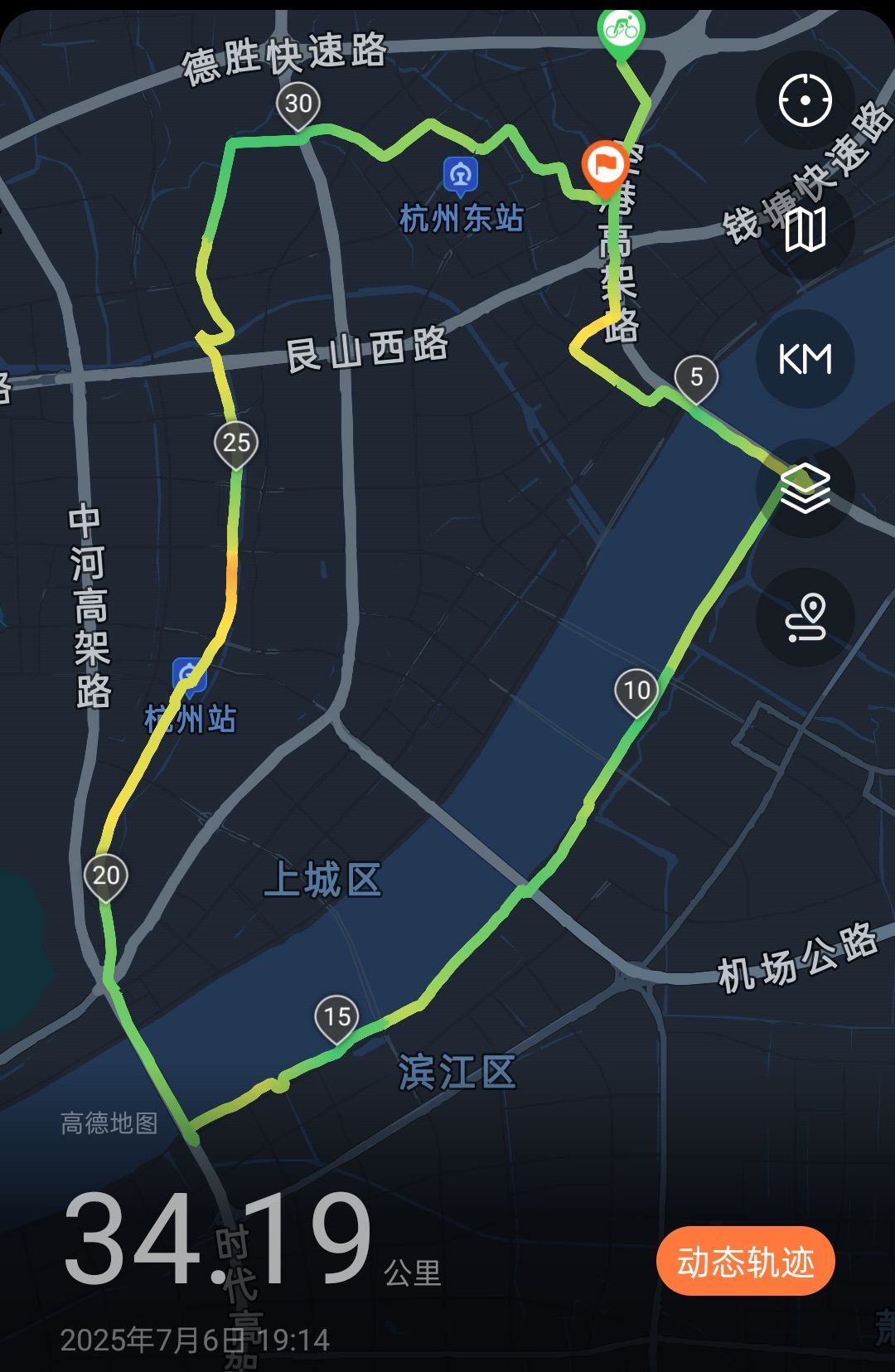Switch map style via map icon

point(805,230)
